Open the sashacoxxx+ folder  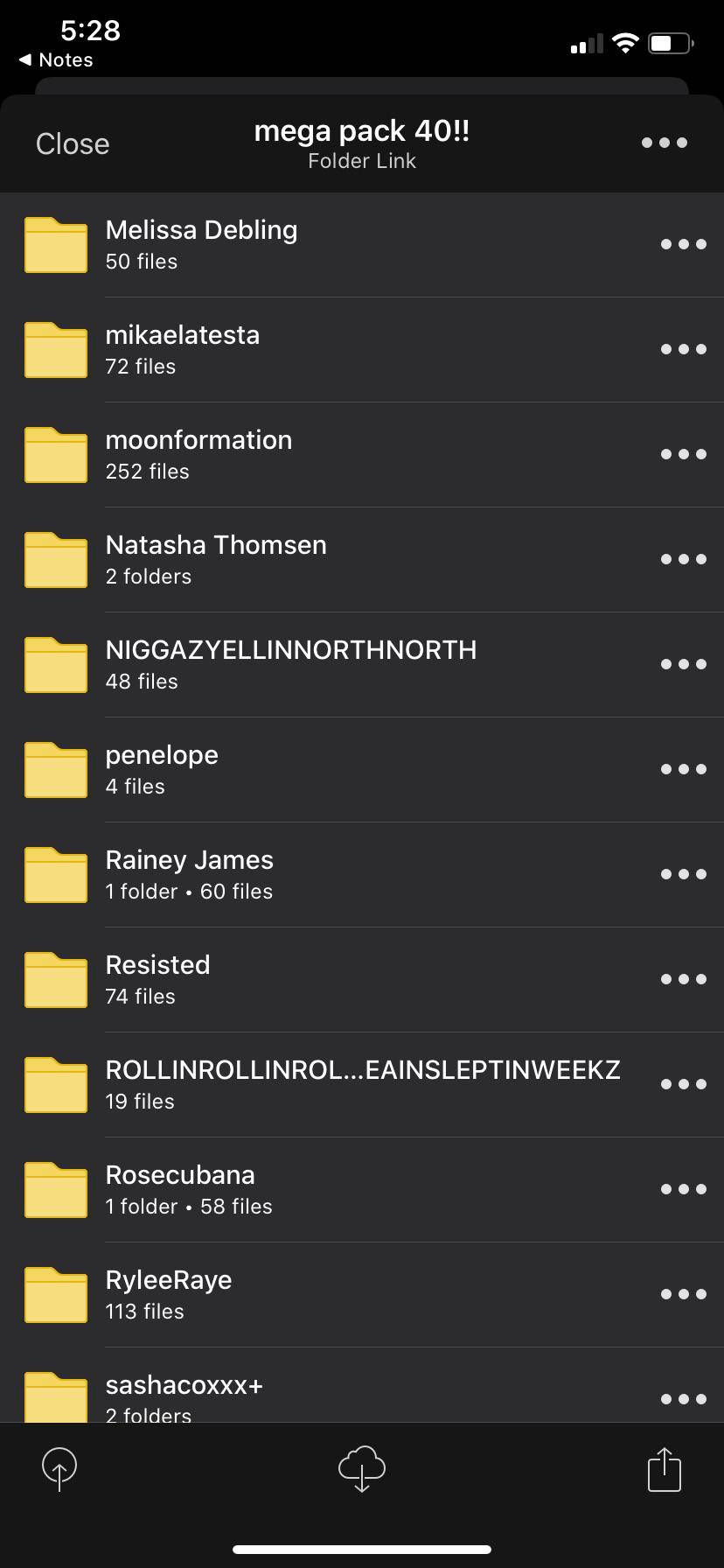[184, 1396]
